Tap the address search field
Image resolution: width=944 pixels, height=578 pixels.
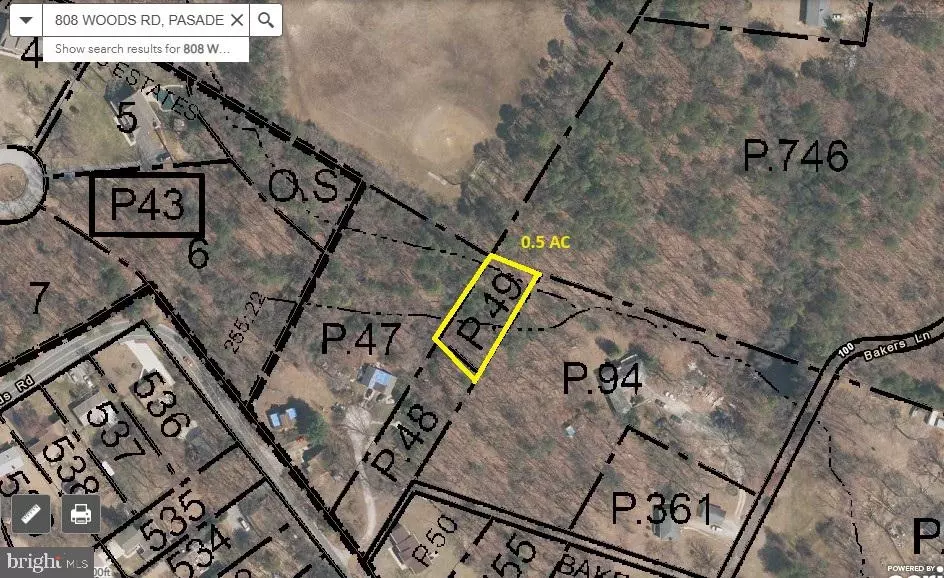138,20
